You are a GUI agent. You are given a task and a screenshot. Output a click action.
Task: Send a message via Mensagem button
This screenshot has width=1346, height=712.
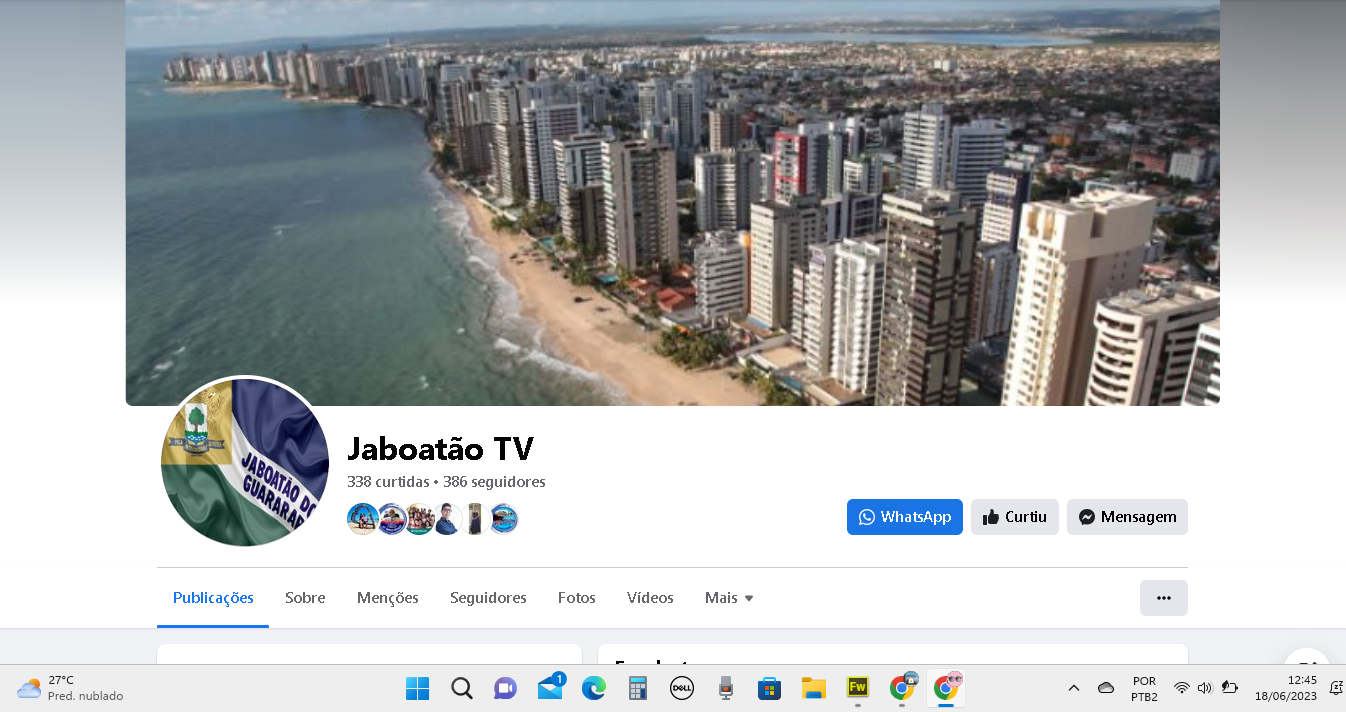tap(1127, 517)
